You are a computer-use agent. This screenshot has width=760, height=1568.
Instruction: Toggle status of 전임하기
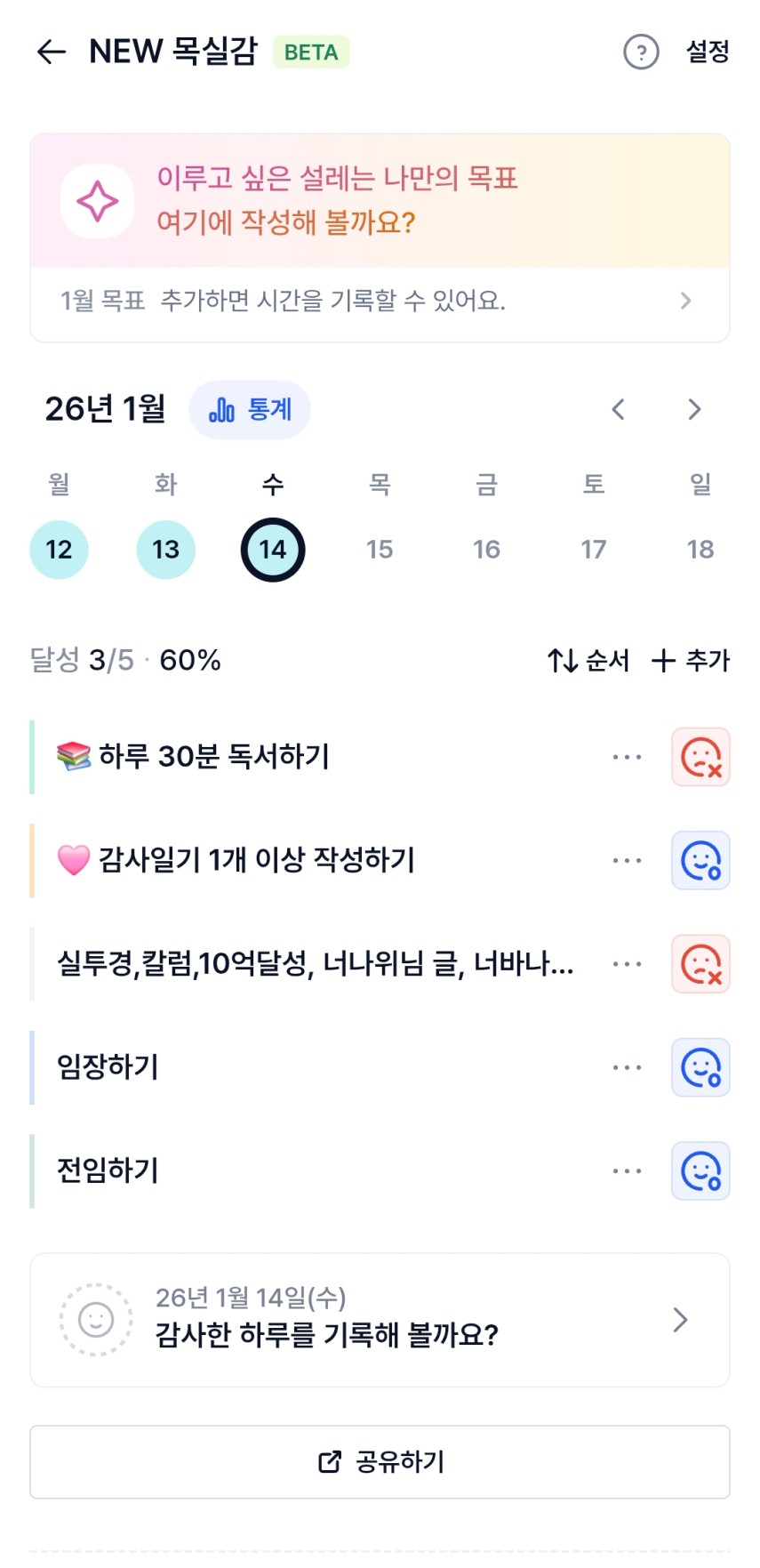700,1170
